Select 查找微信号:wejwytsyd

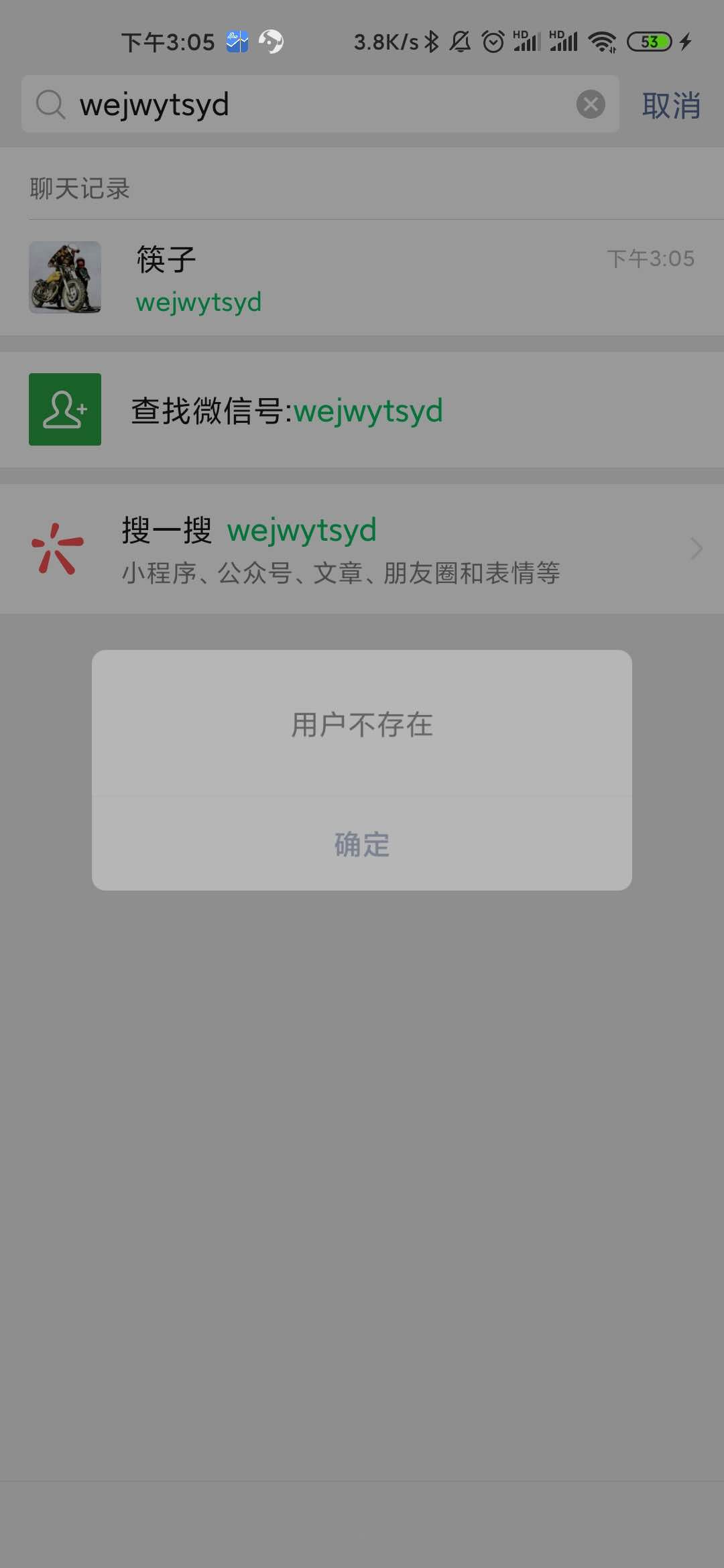[x=362, y=410]
